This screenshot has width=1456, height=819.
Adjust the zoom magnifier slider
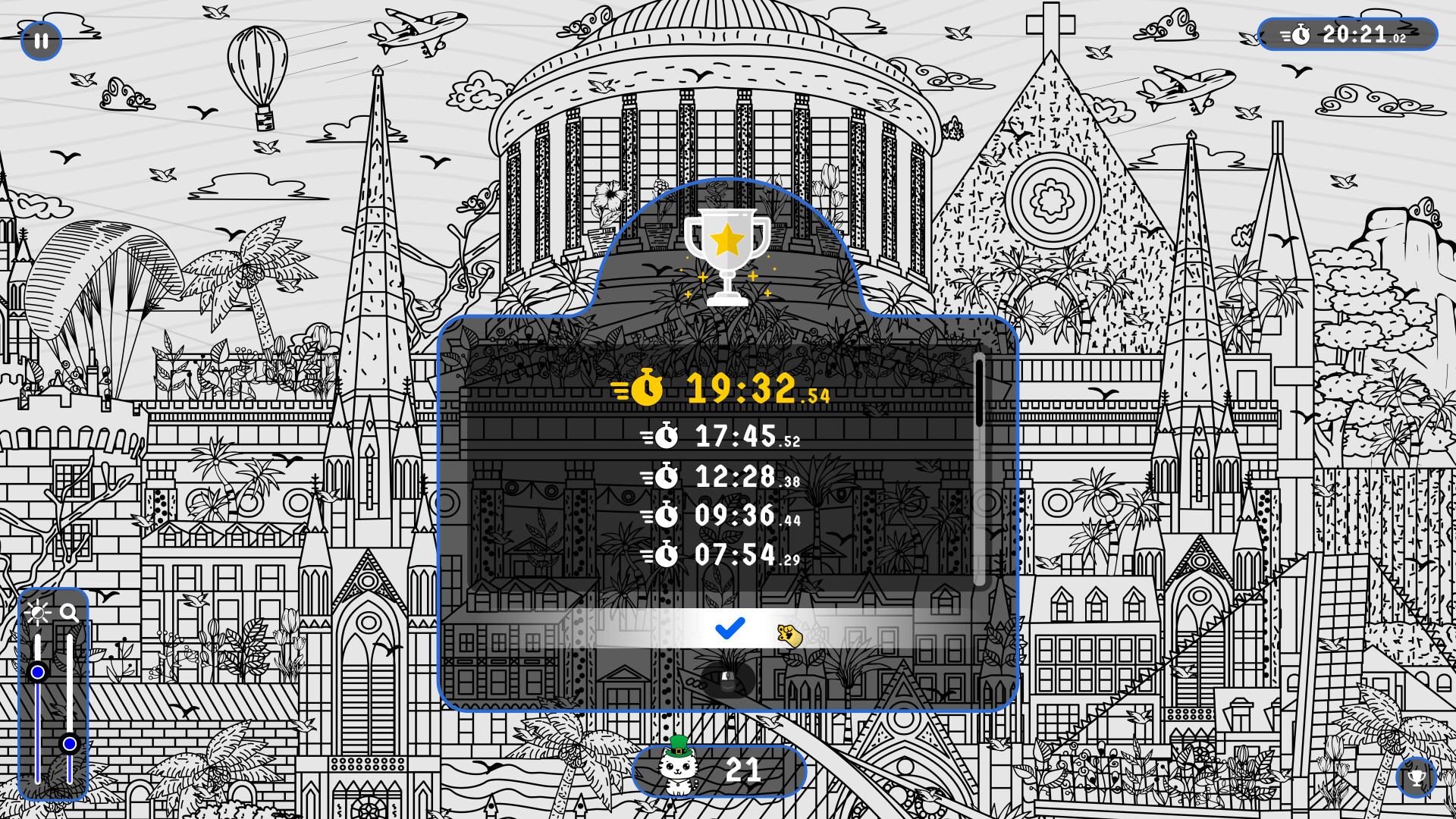tap(70, 744)
